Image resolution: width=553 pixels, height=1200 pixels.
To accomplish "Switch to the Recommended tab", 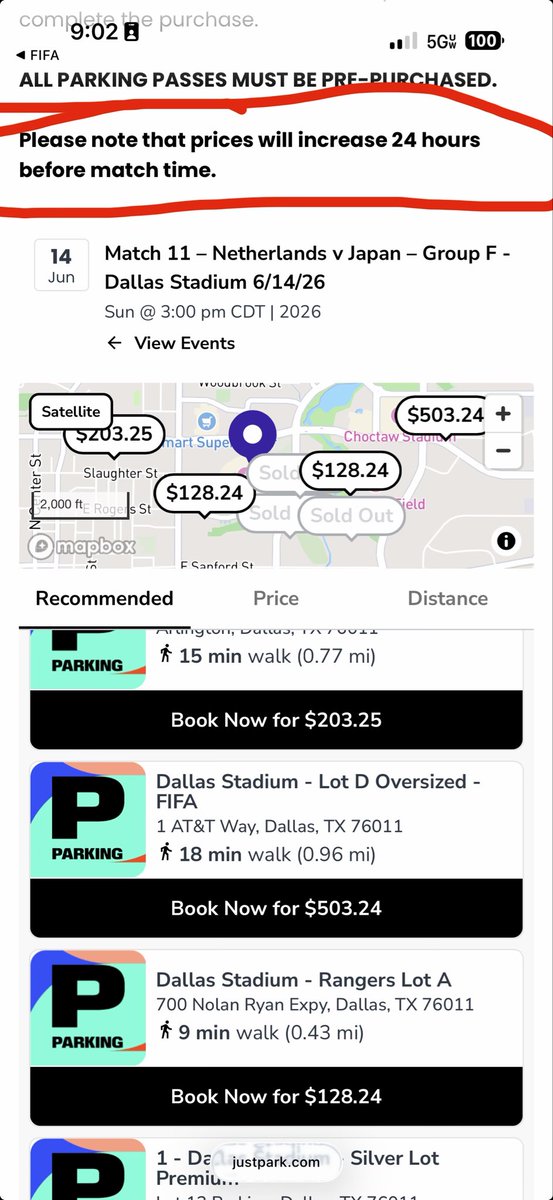I will pos(104,599).
